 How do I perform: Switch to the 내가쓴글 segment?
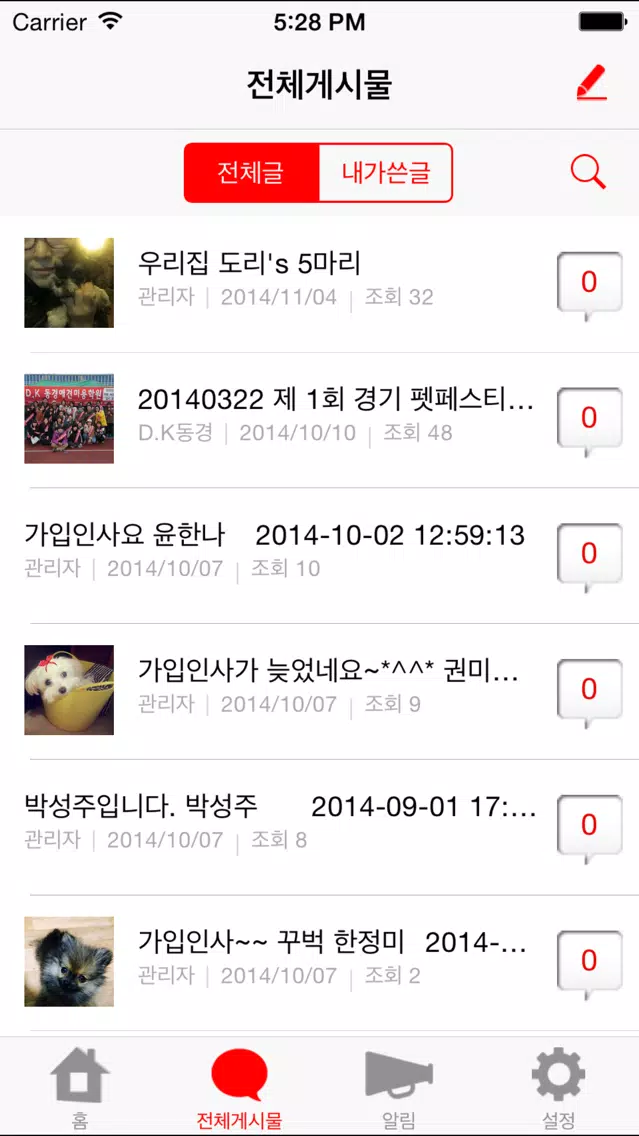[x=385, y=173]
